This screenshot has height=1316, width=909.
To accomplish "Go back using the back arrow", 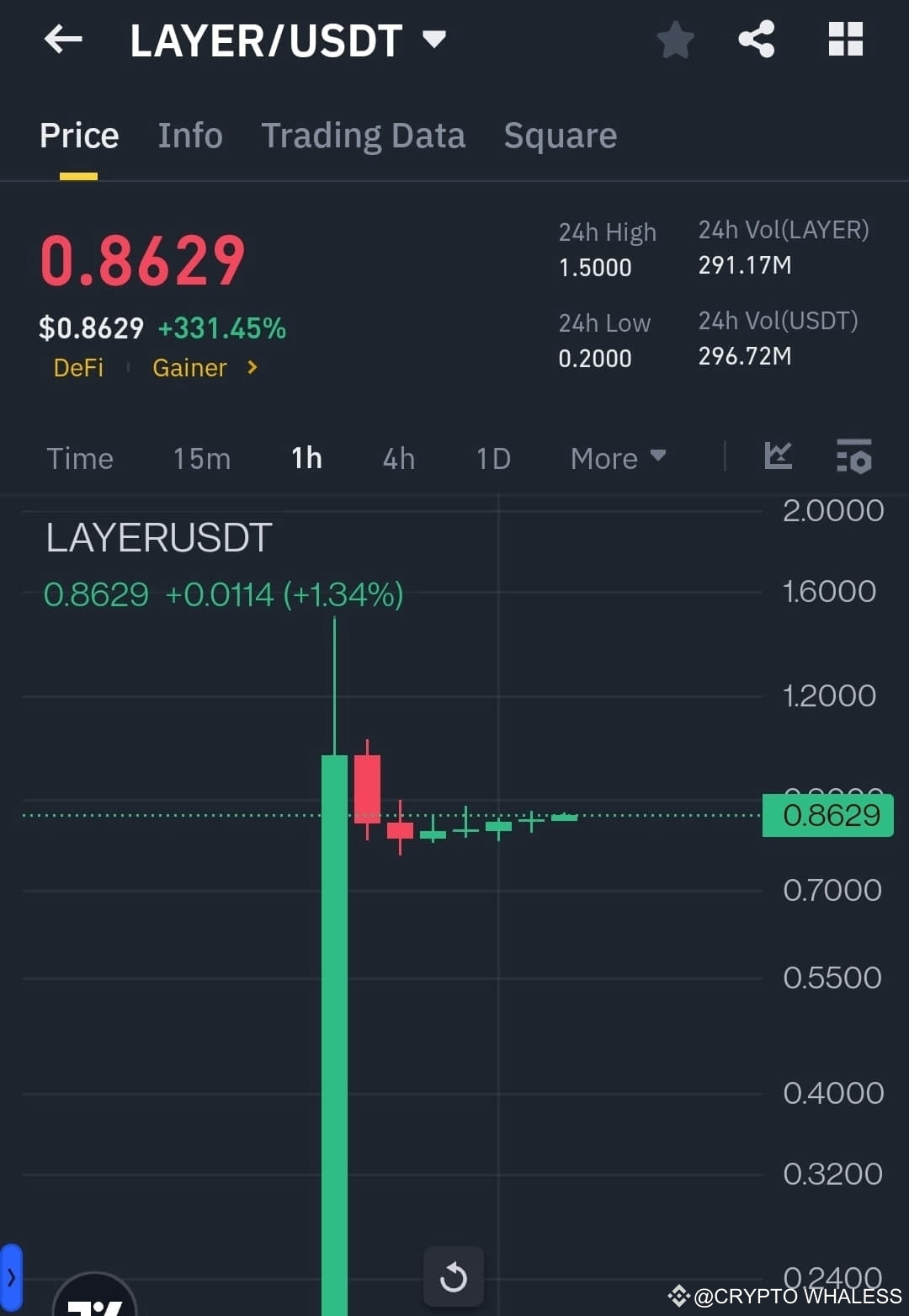I will coord(63,39).
